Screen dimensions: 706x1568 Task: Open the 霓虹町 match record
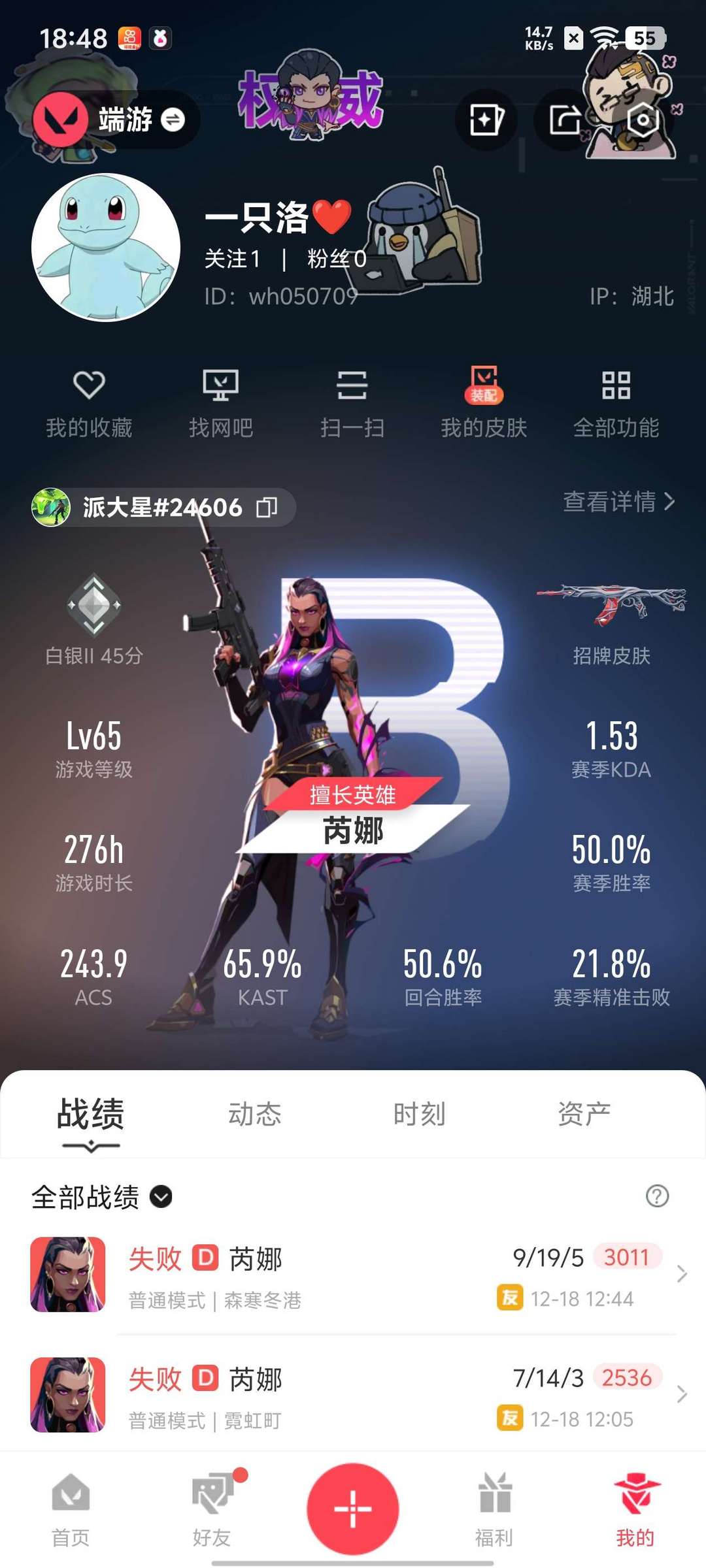(353, 1394)
